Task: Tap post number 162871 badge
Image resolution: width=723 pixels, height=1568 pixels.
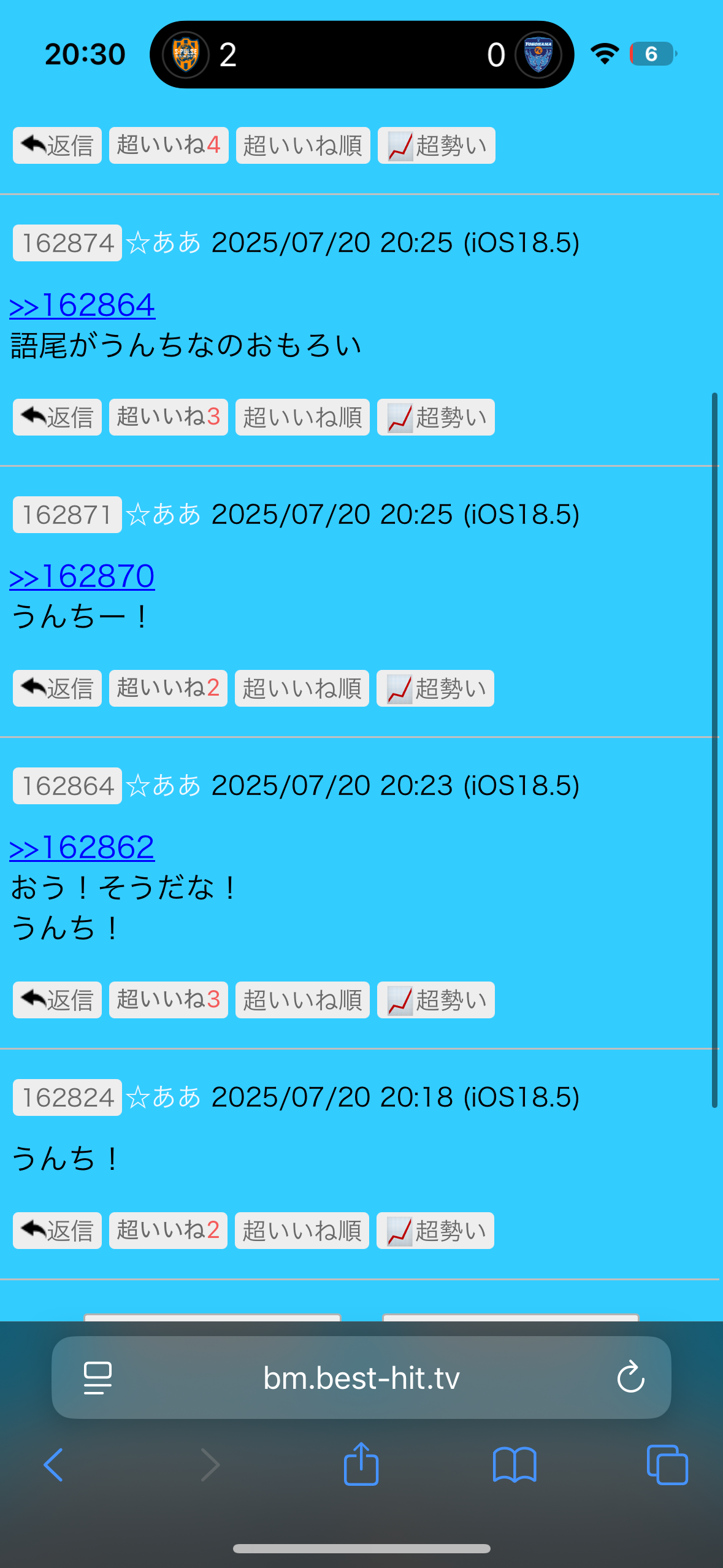Action: 67,515
